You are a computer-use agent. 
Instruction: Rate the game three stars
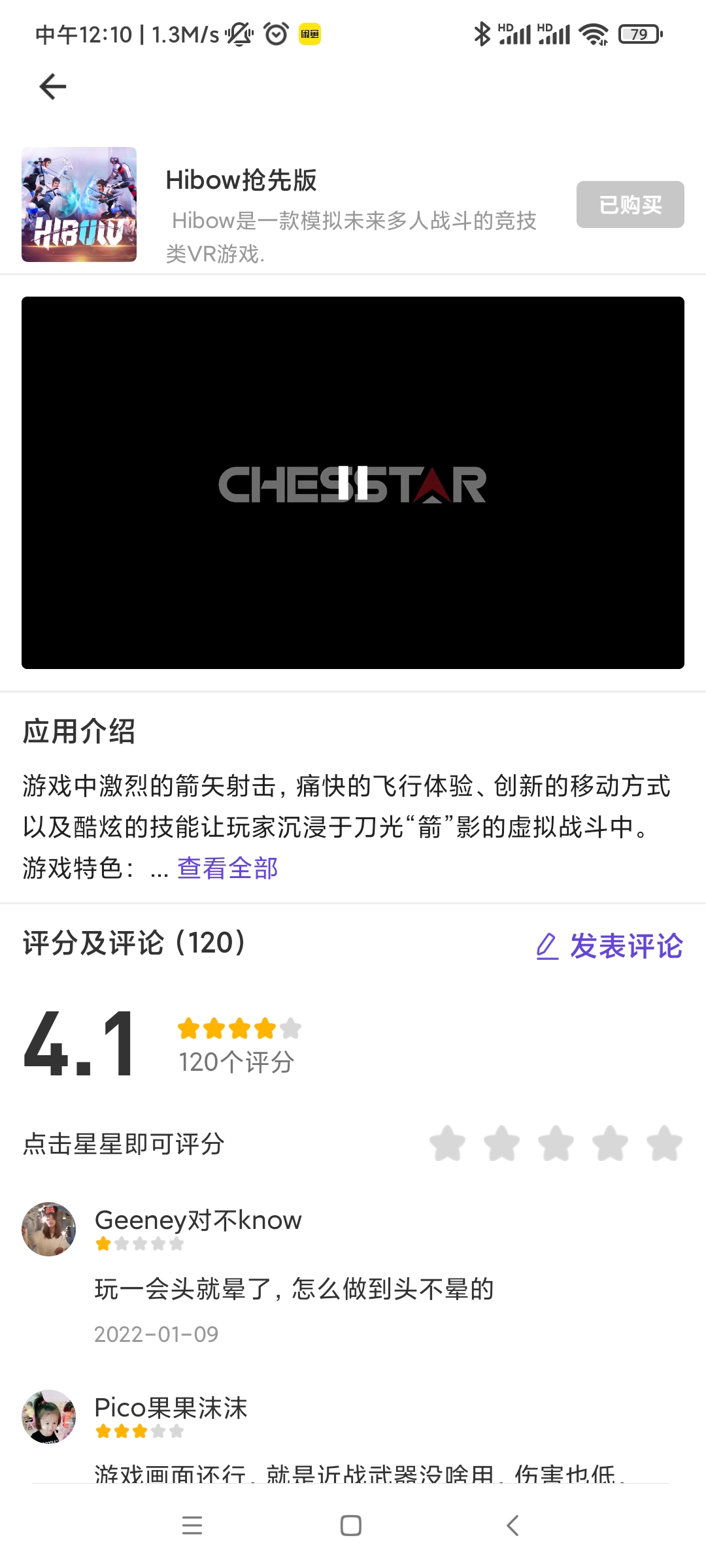[556, 1143]
